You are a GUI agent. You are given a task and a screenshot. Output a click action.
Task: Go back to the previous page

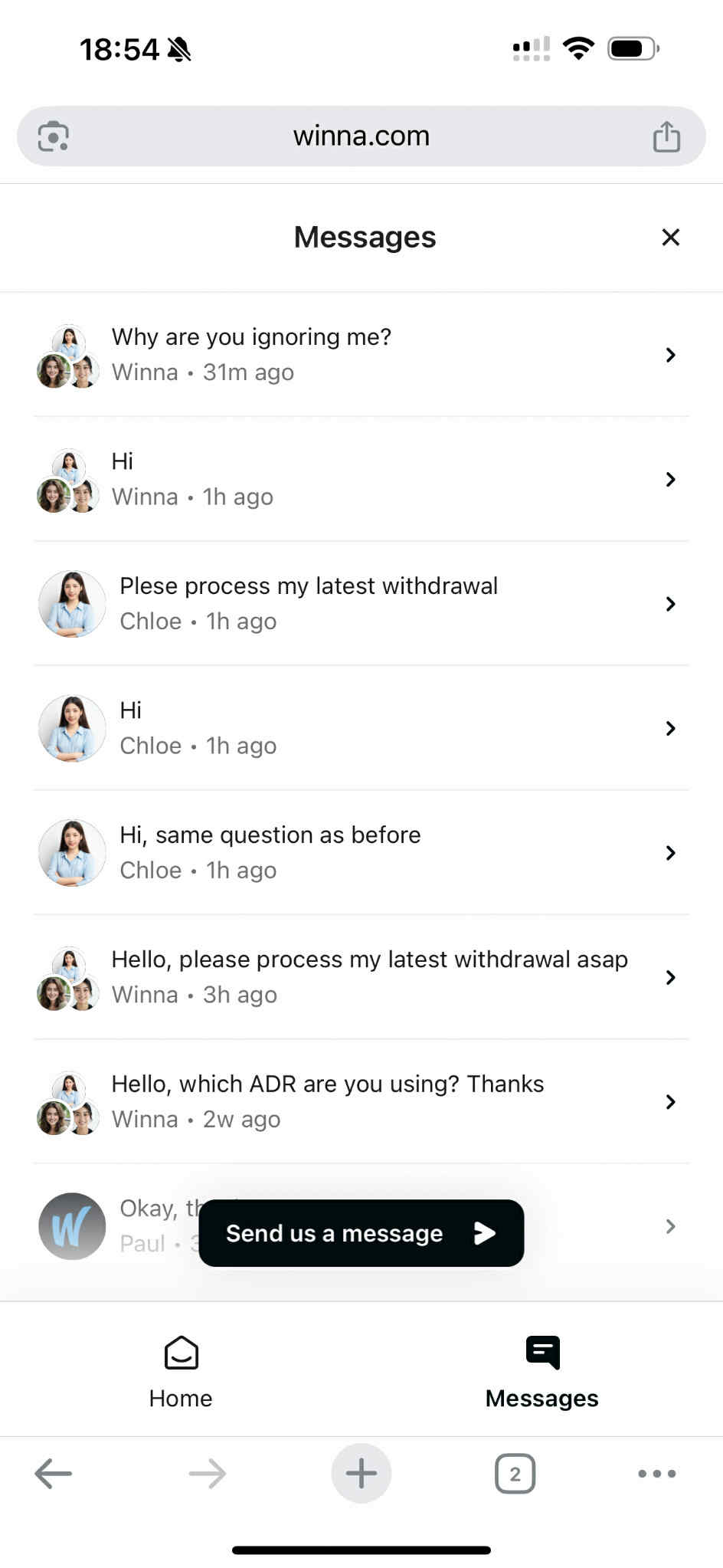(x=54, y=1473)
